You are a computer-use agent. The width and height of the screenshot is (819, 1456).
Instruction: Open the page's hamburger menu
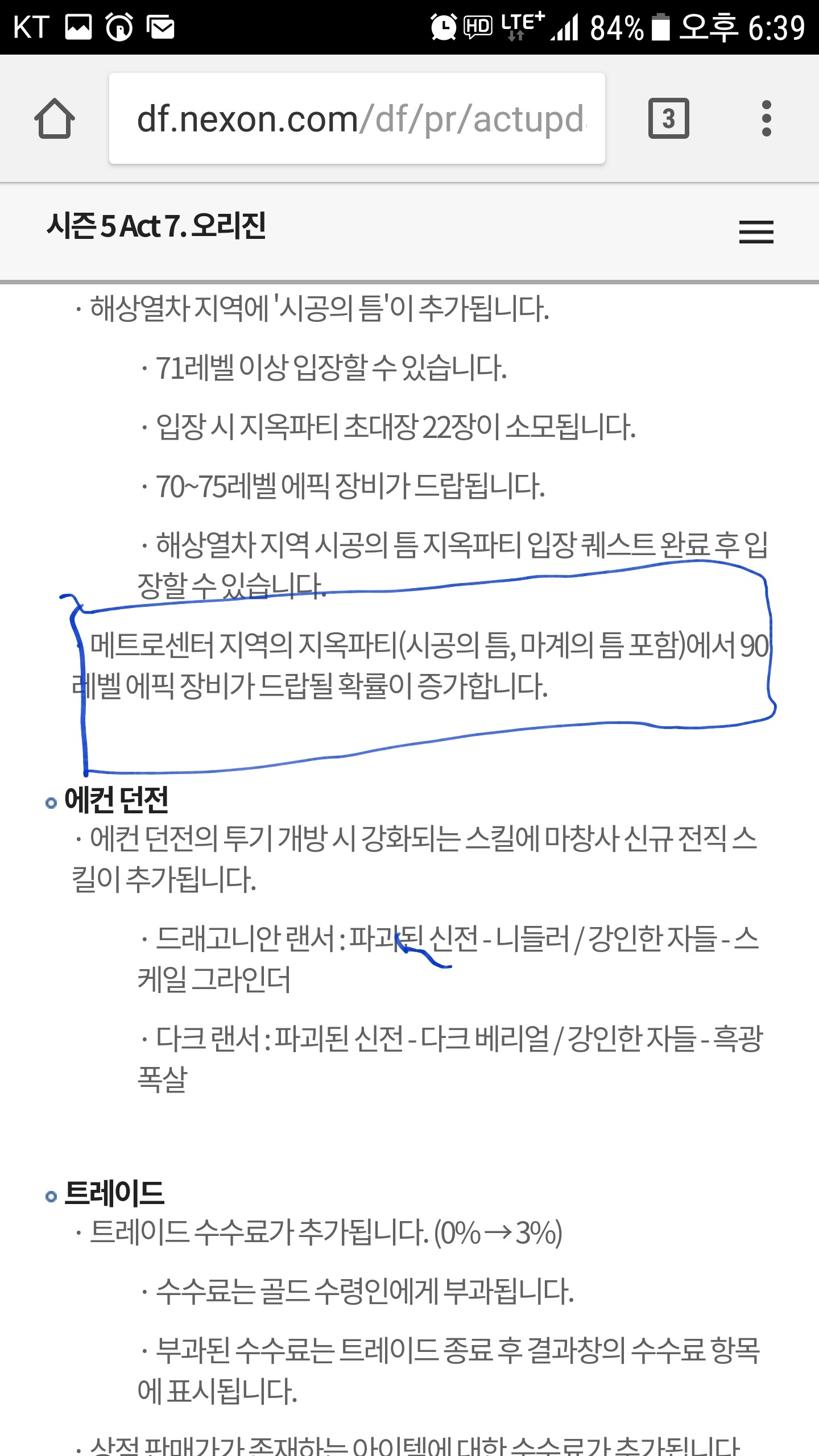[756, 232]
